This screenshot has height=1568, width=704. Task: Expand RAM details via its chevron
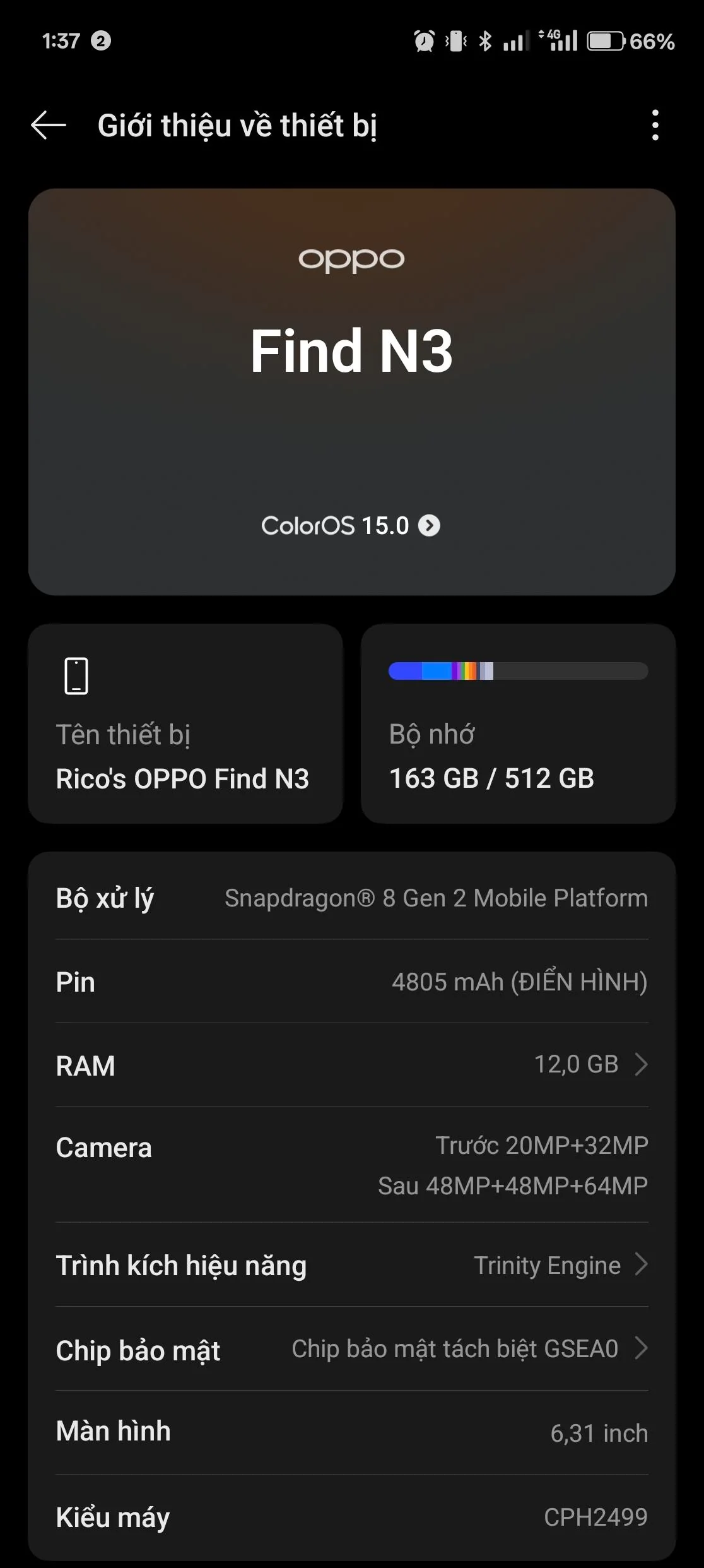point(642,1066)
